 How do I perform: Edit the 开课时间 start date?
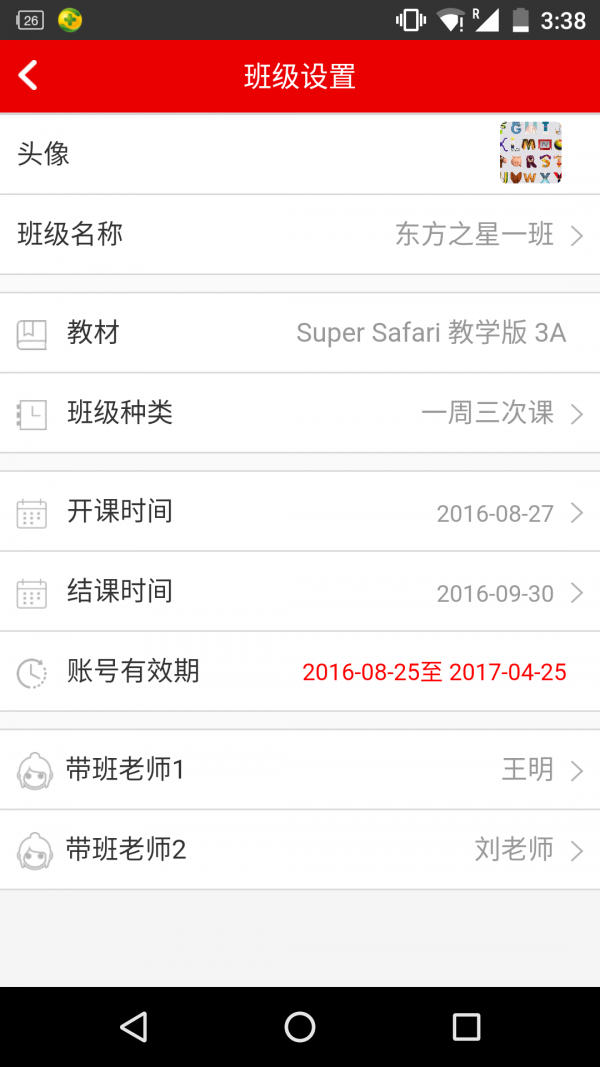[x=300, y=513]
